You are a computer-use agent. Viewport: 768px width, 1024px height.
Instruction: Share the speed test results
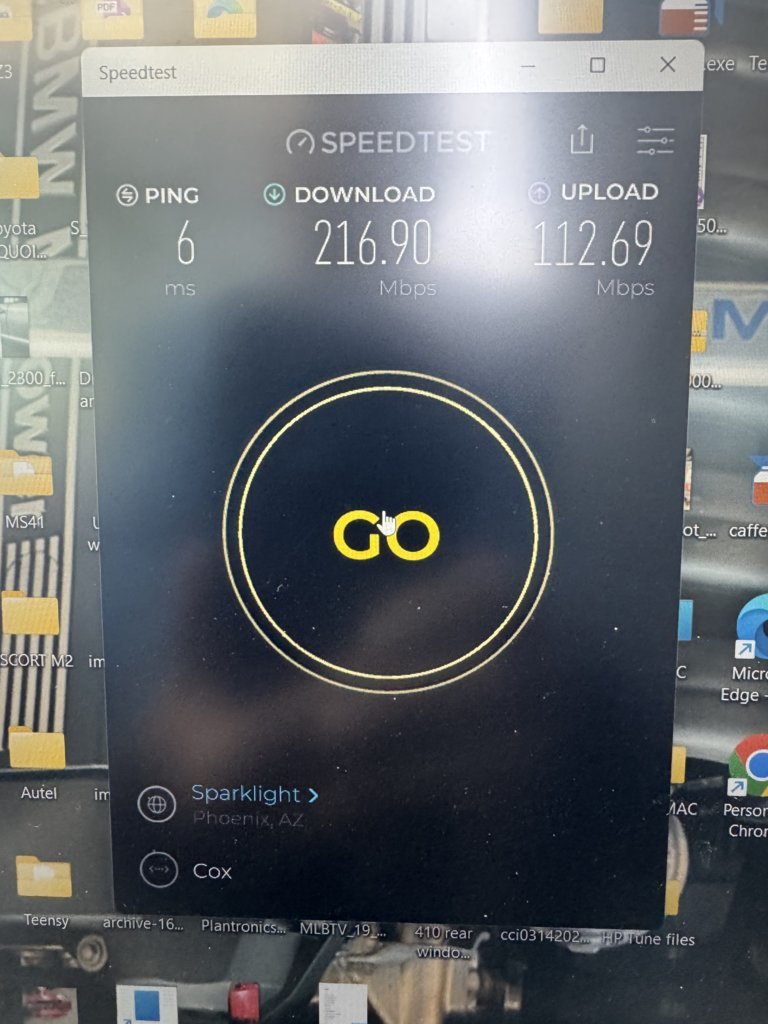coord(582,140)
